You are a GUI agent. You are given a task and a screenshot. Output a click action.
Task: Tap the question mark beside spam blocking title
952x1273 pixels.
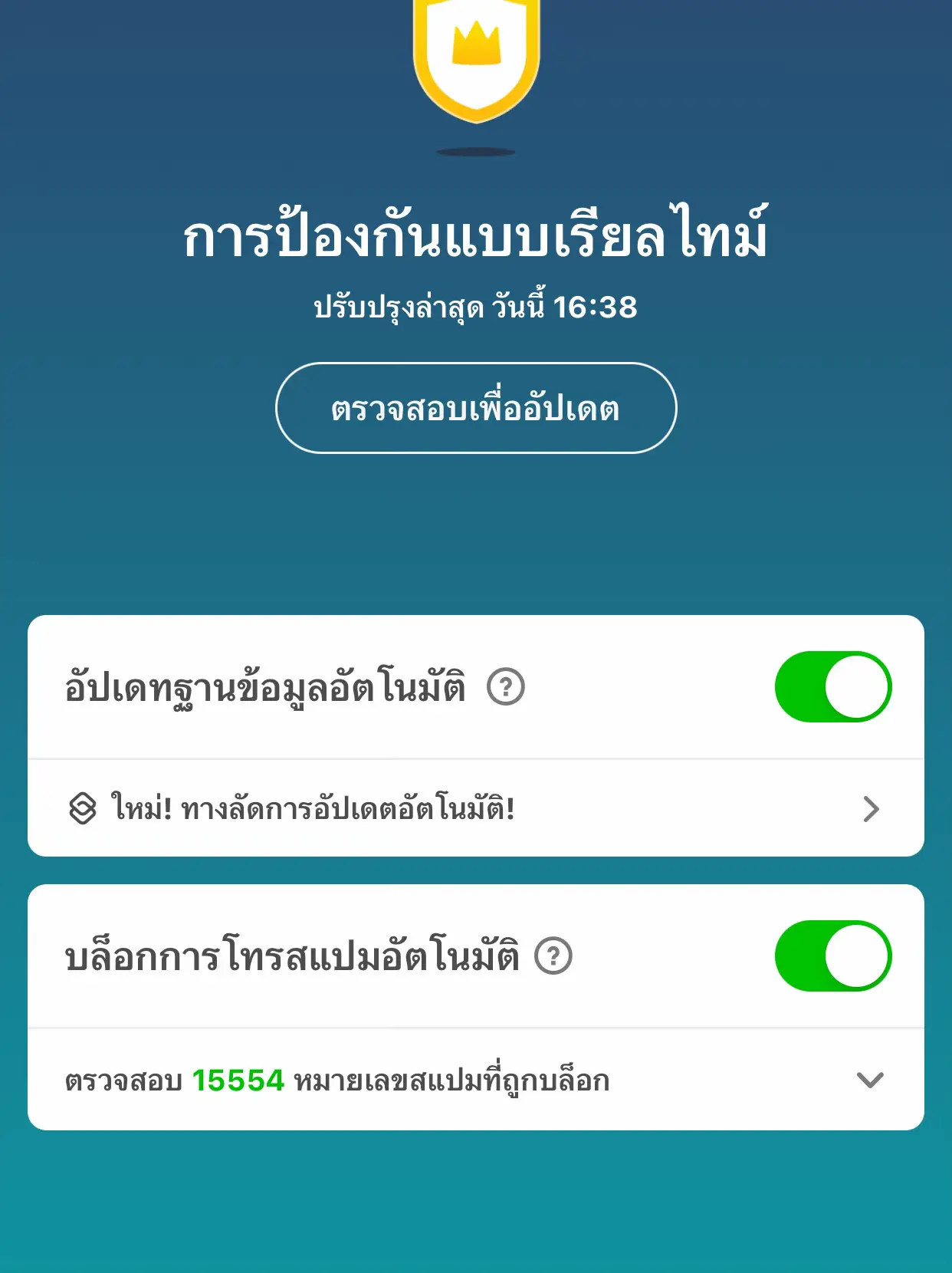click(555, 957)
